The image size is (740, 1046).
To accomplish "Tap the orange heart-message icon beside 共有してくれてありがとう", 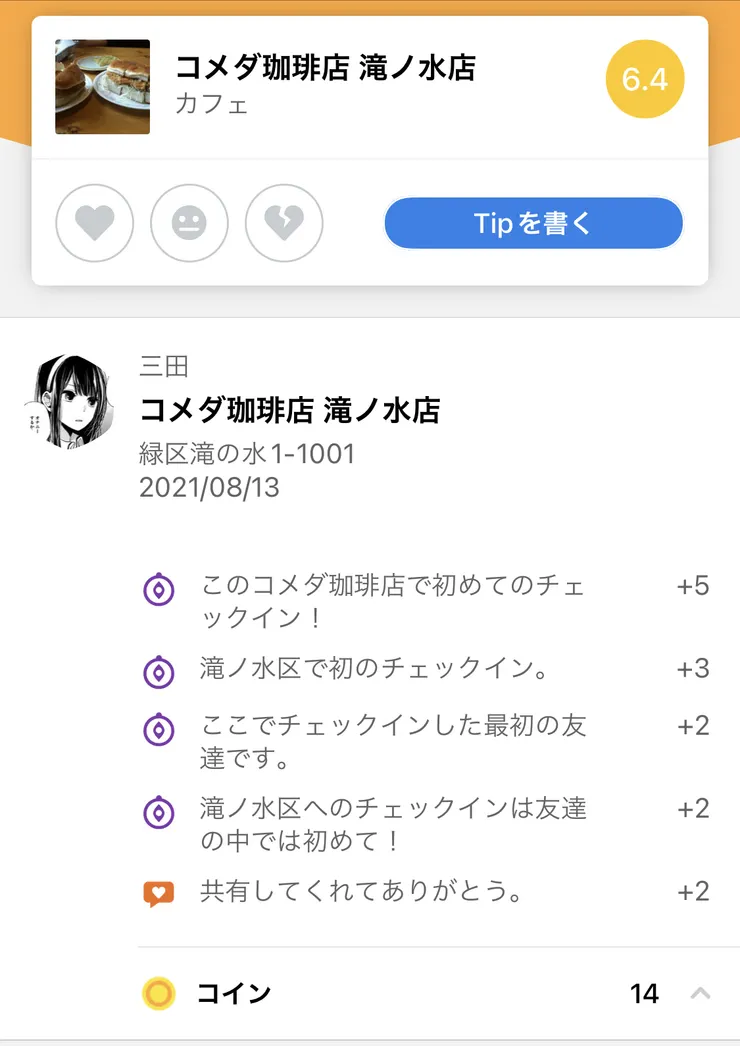I will pyautogui.click(x=159, y=890).
